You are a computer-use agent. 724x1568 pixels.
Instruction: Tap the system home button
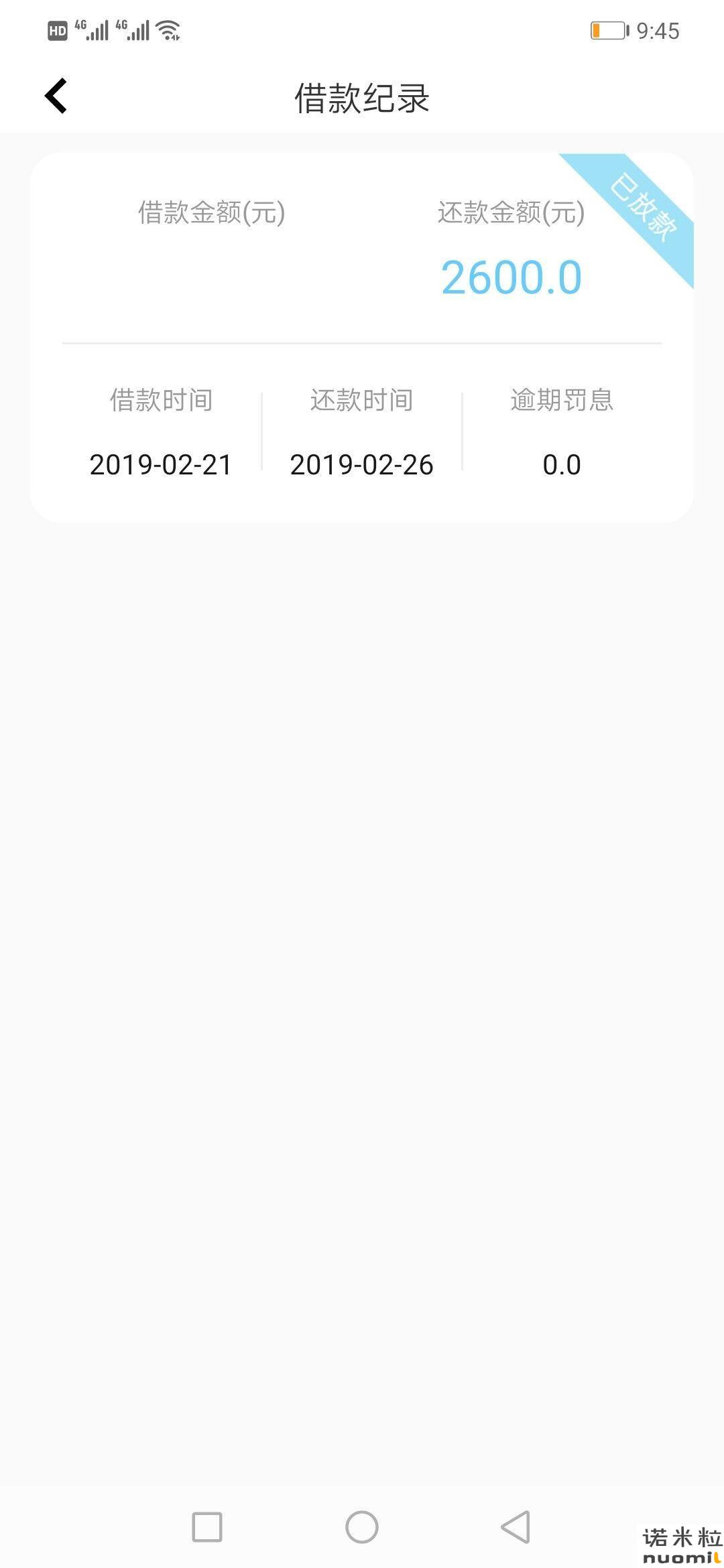click(362, 1527)
